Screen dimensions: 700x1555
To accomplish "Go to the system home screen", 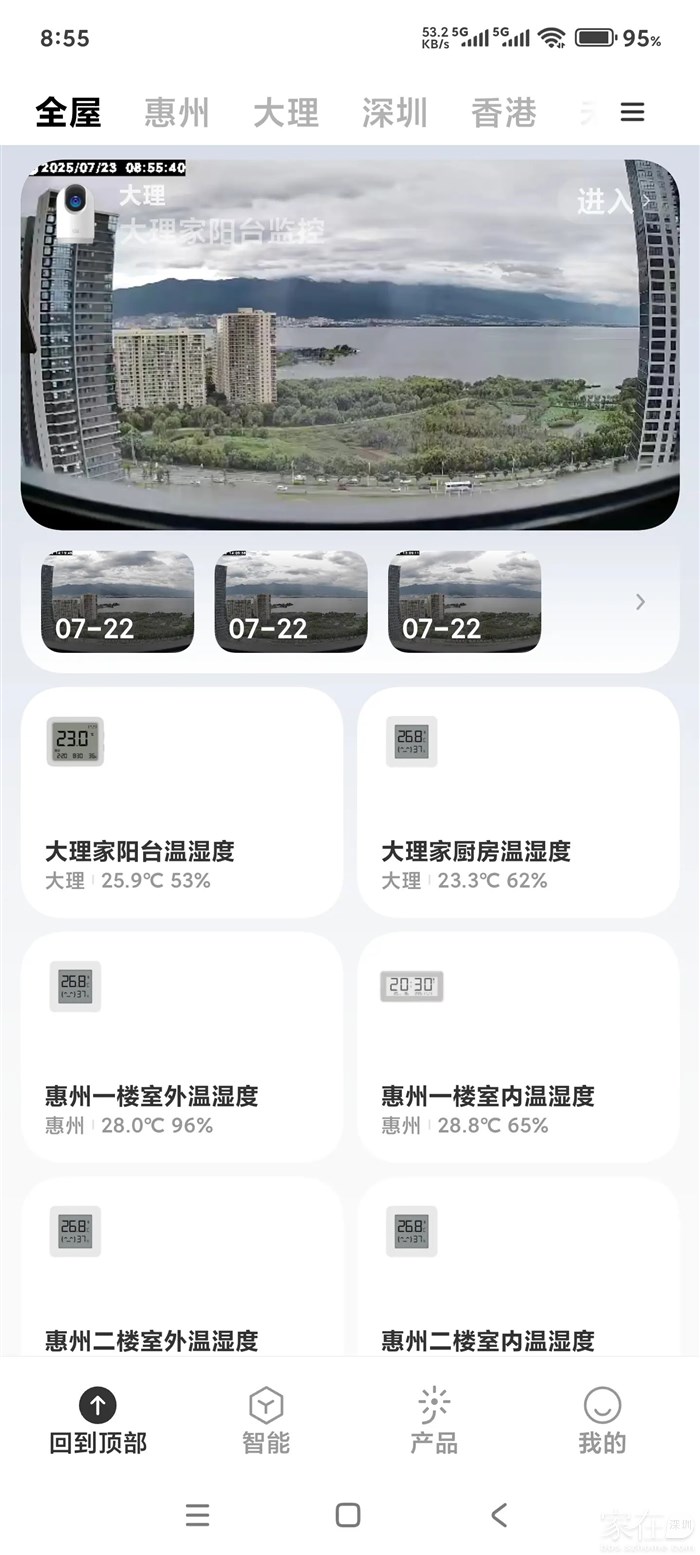I will (348, 1515).
